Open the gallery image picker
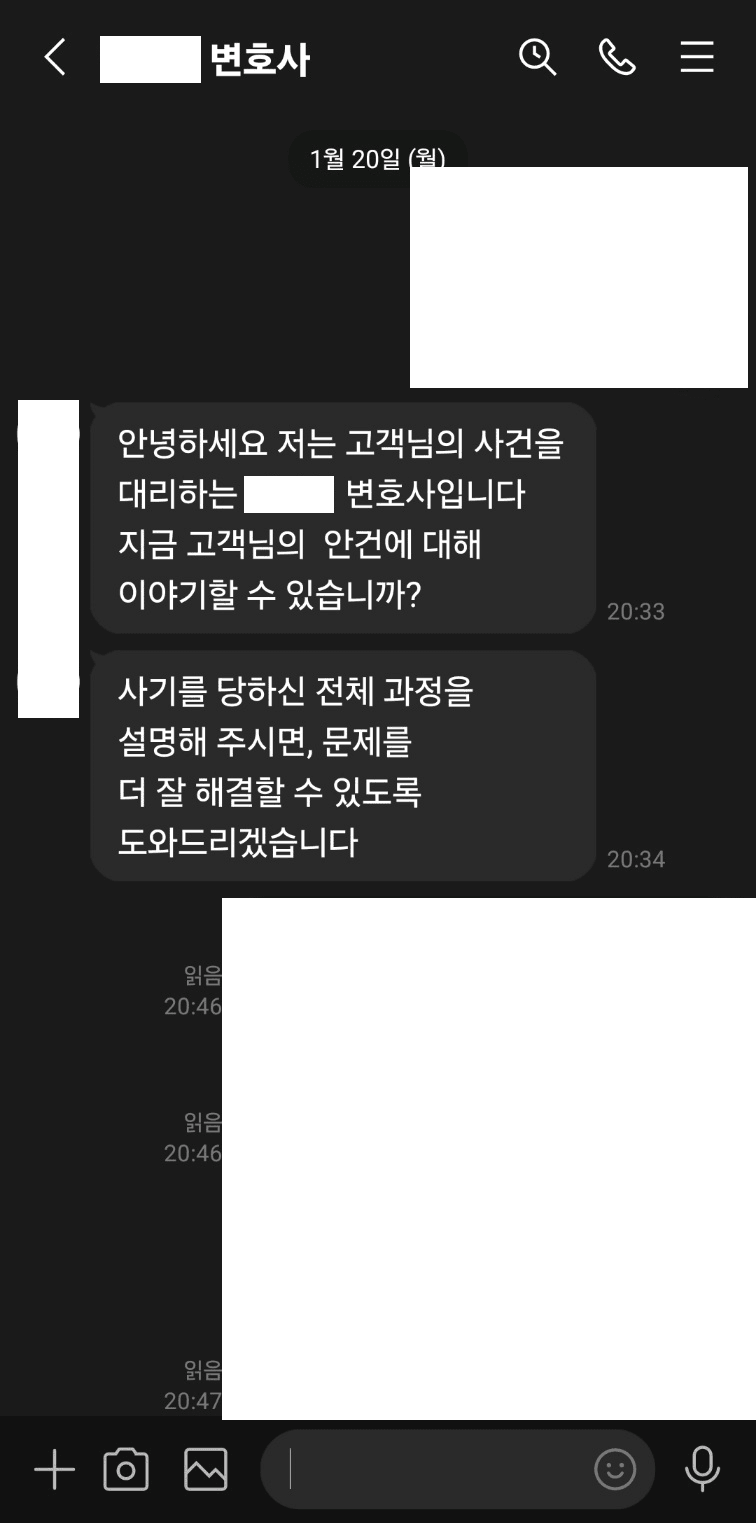Screen dimensions: 756x1523 pyautogui.click(x=206, y=1469)
